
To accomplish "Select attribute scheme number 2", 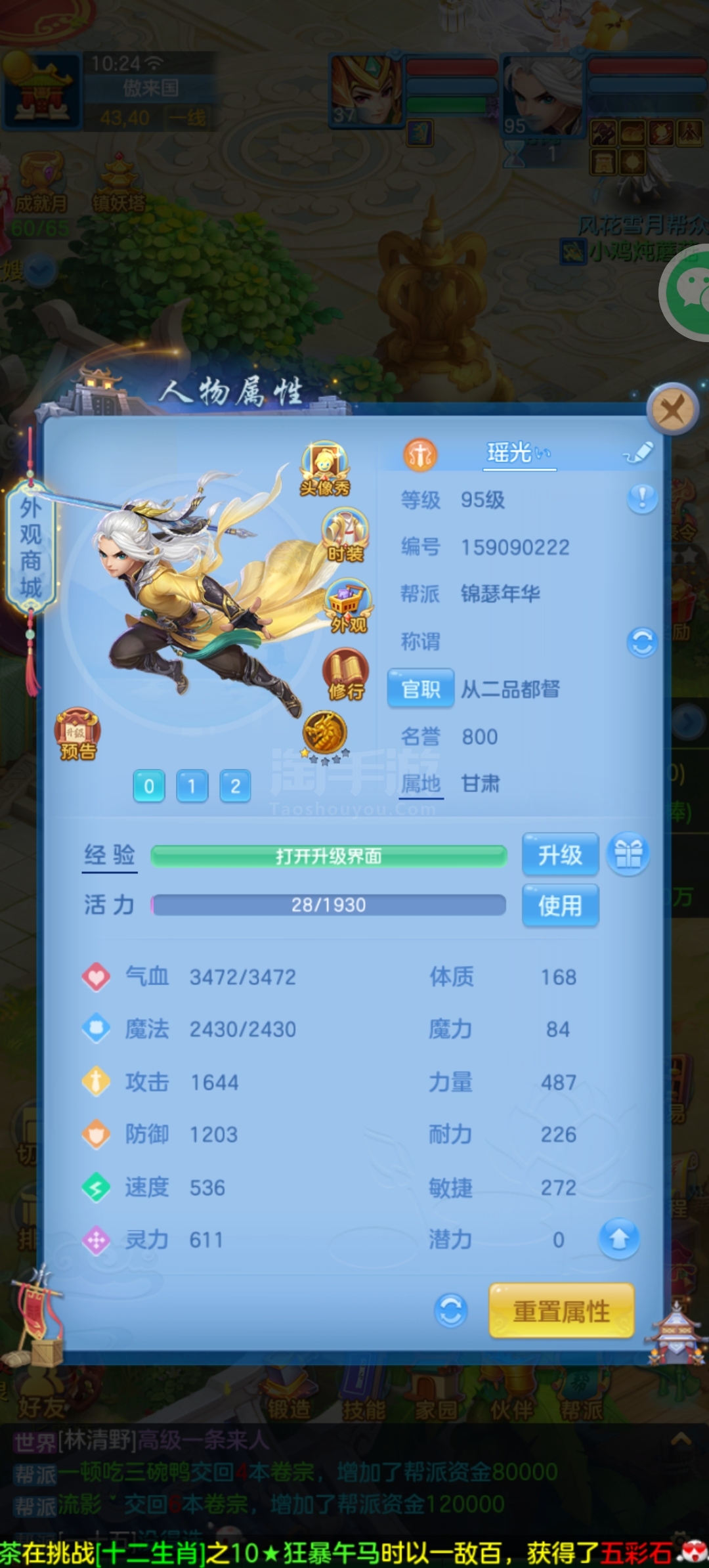I will [235, 786].
